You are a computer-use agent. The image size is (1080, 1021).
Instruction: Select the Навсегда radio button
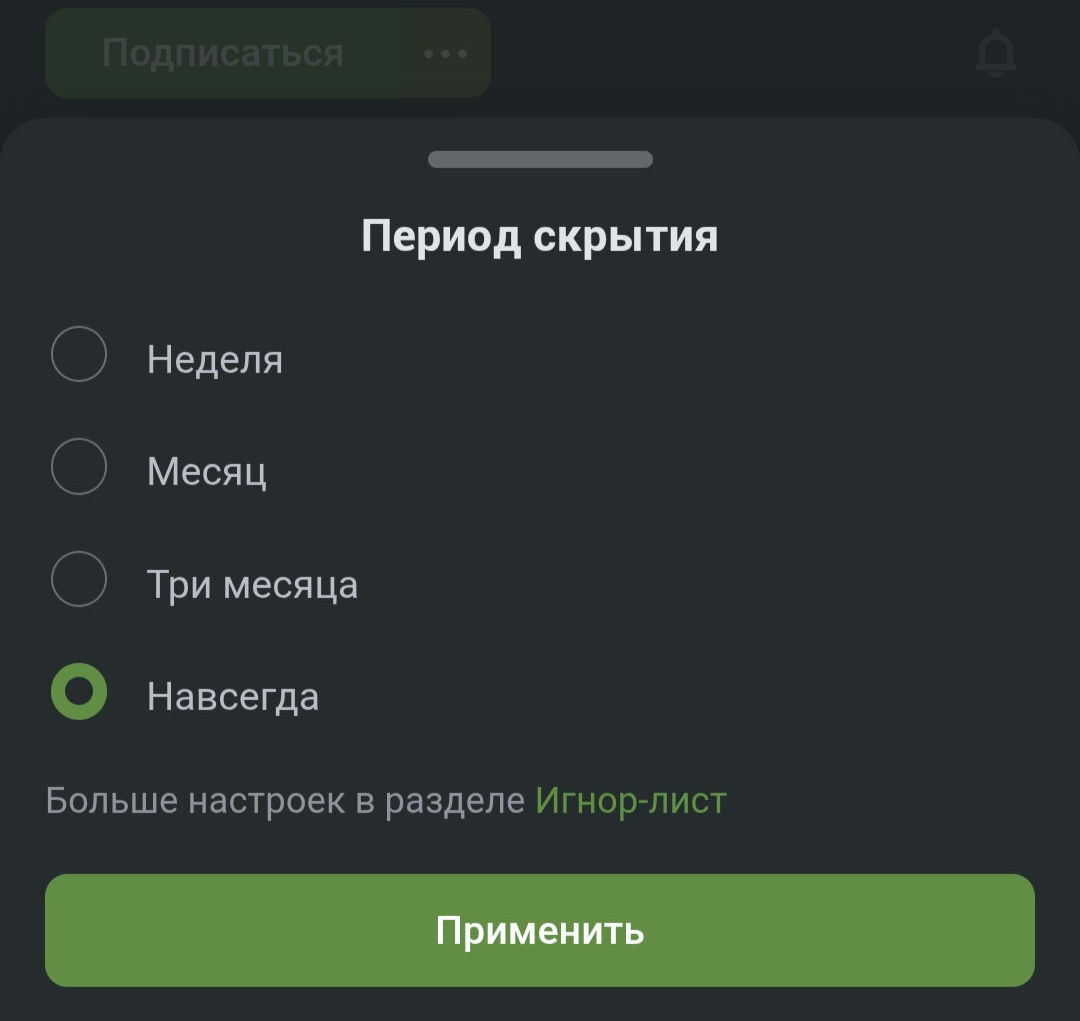(79, 692)
